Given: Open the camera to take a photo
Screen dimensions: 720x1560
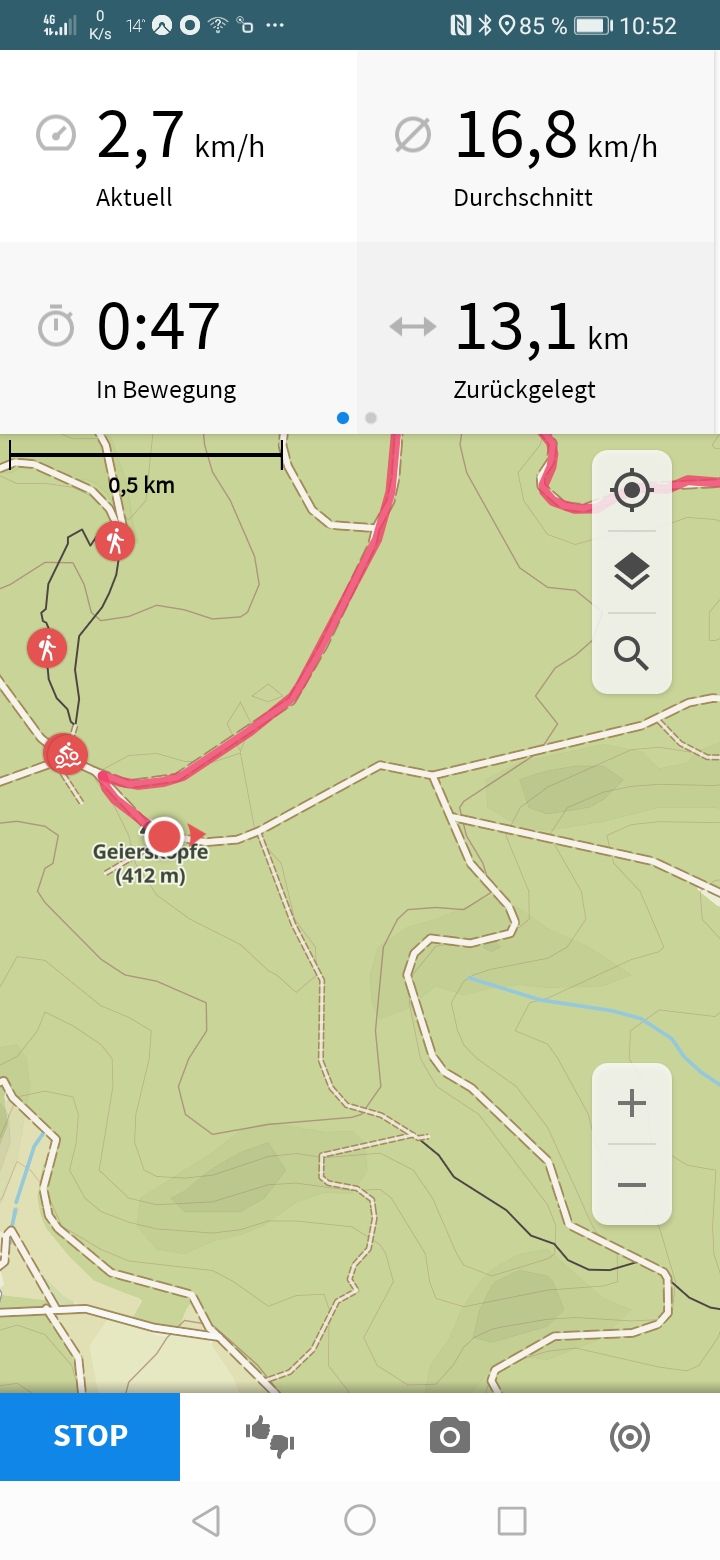Looking at the screenshot, I should (x=450, y=1437).
